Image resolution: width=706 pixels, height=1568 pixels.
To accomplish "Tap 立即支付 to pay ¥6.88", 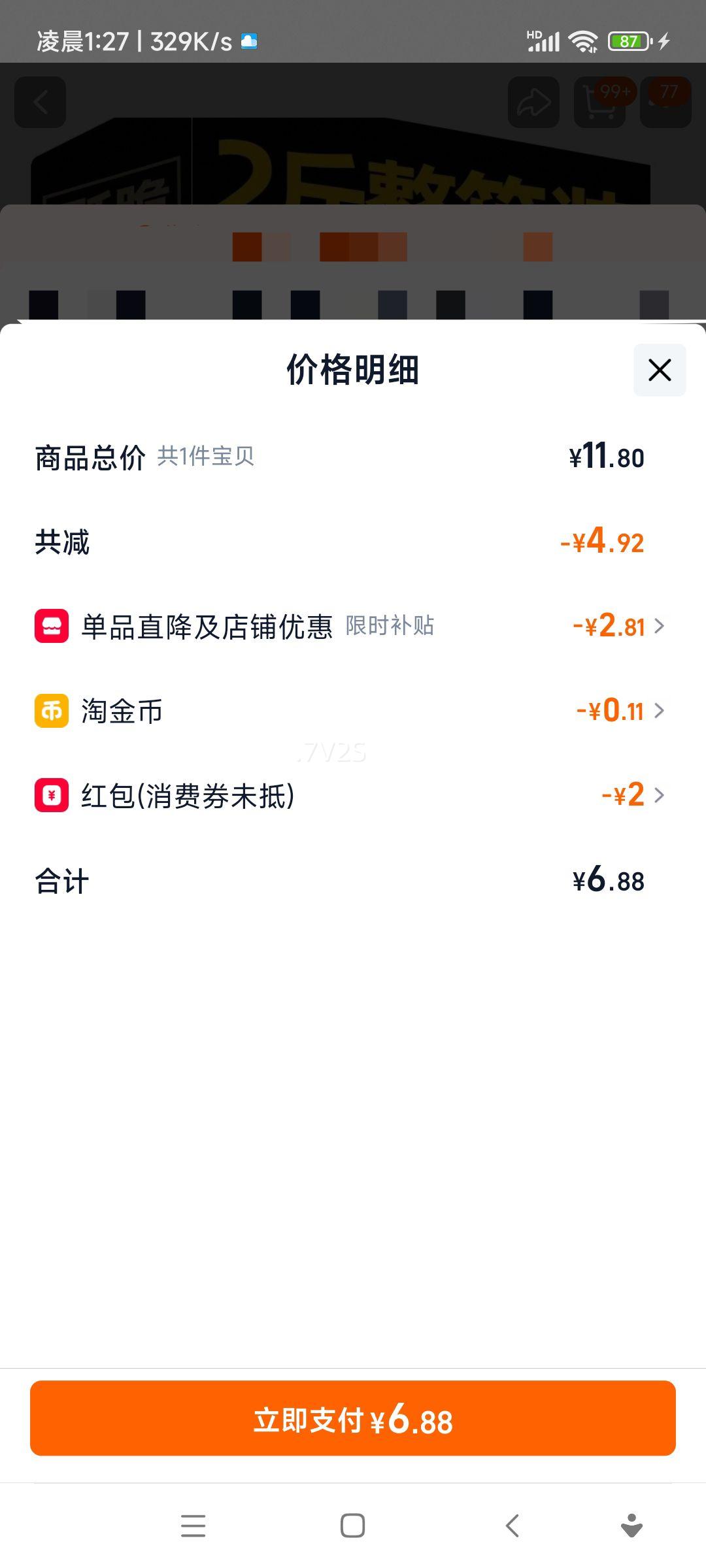I will (x=353, y=1418).
